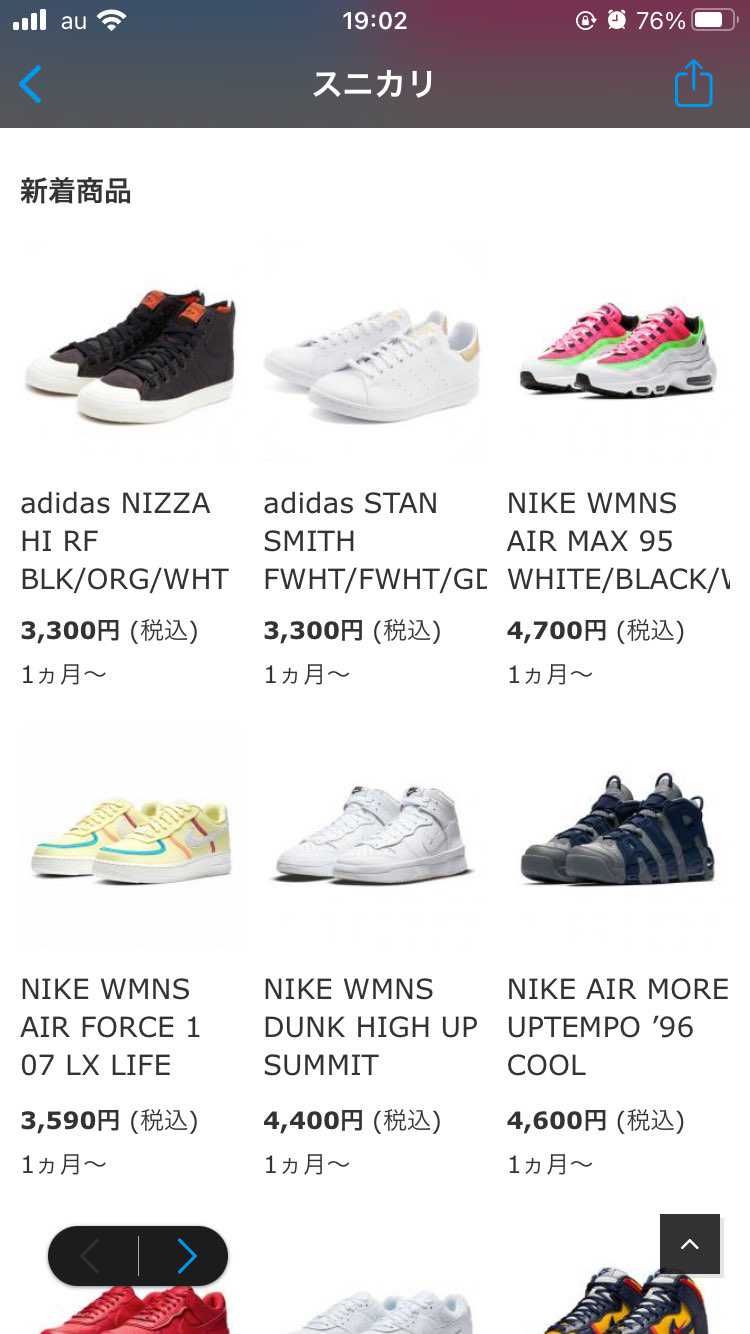Go forward with the browser next arrow

pos(186,1256)
